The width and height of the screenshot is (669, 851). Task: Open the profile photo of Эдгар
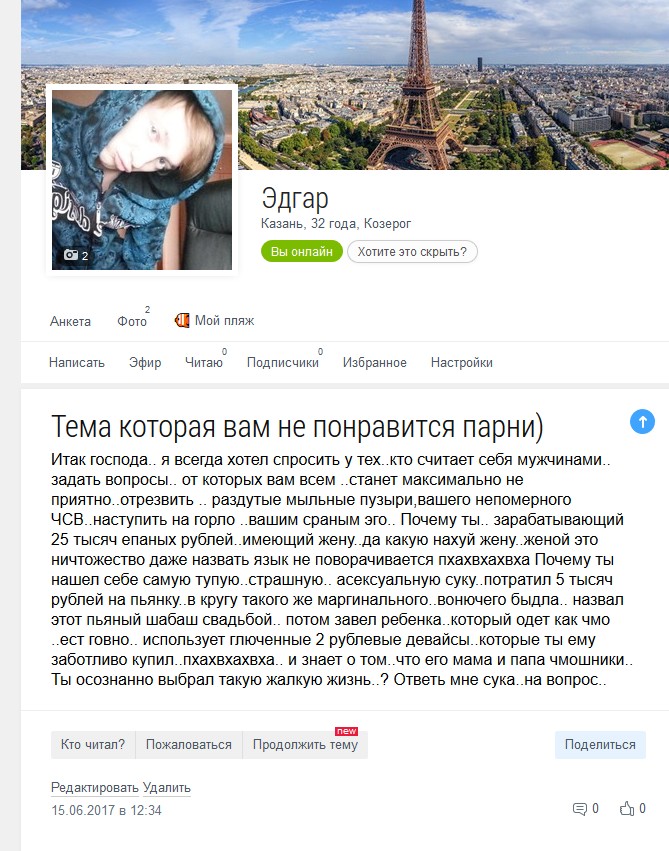coord(141,180)
